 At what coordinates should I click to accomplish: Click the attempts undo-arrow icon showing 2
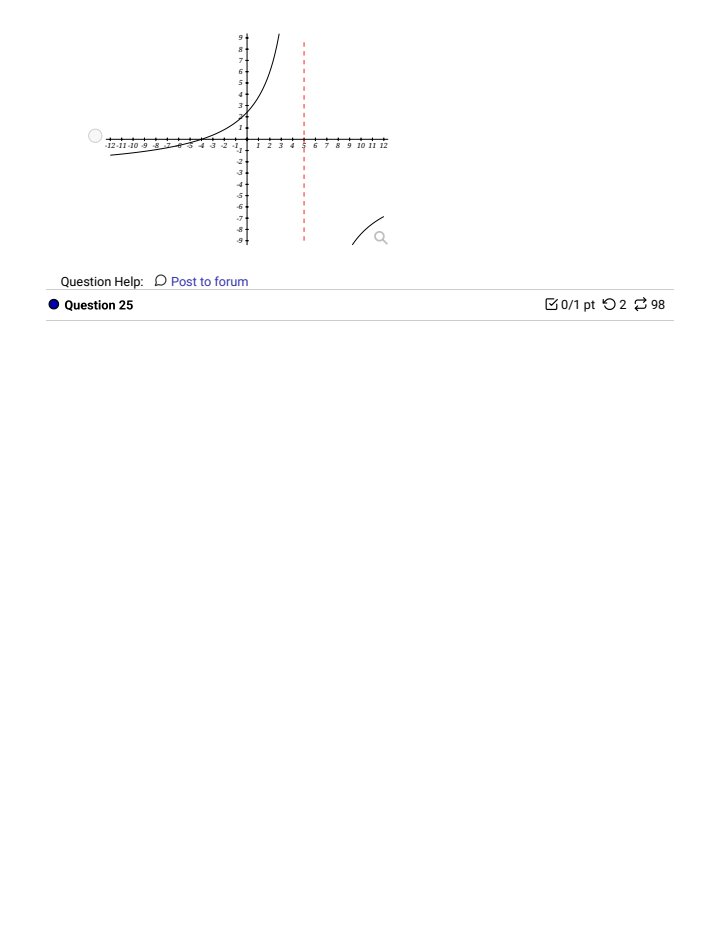click(610, 304)
